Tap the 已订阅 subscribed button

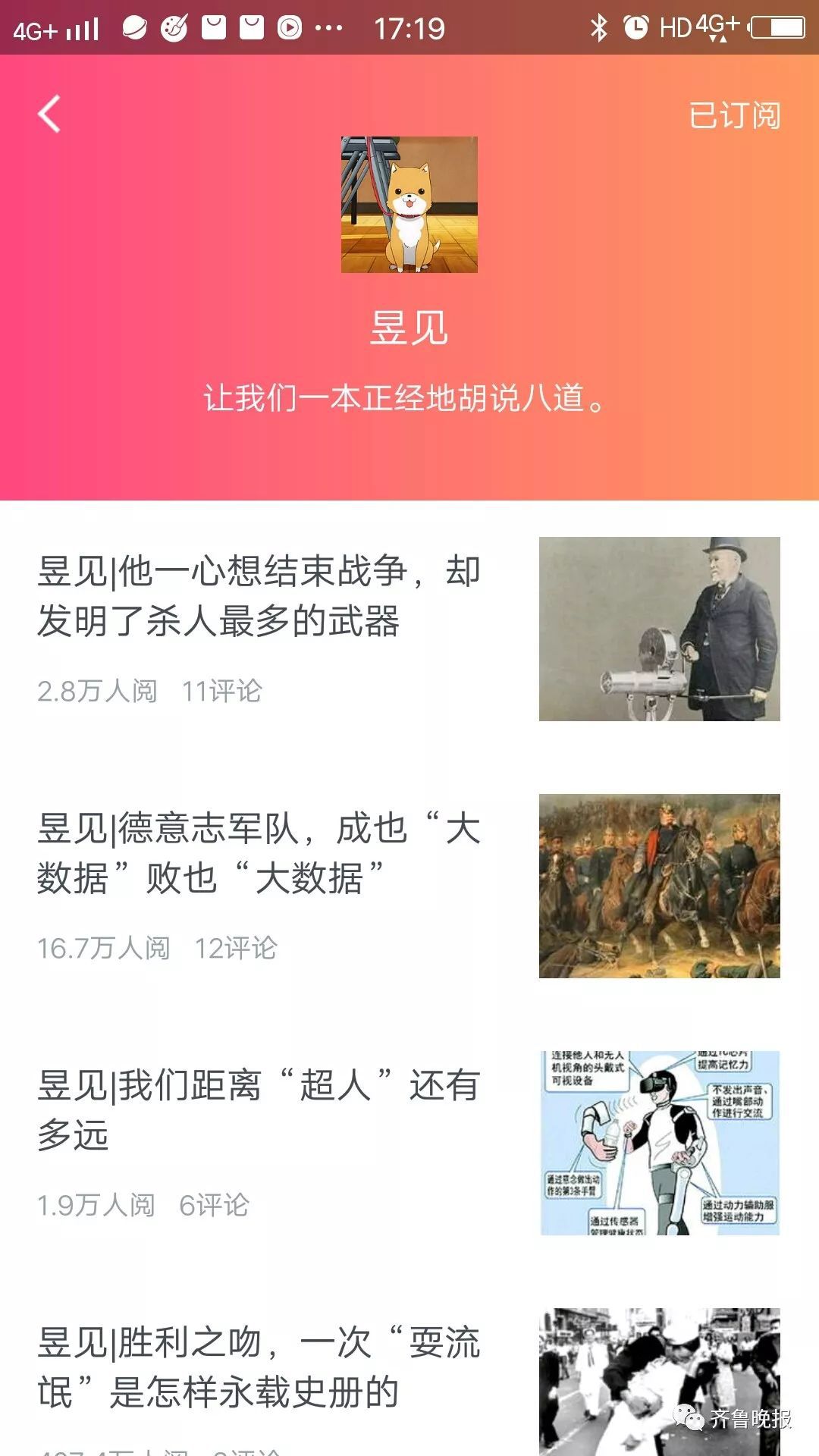tap(734, 116)
